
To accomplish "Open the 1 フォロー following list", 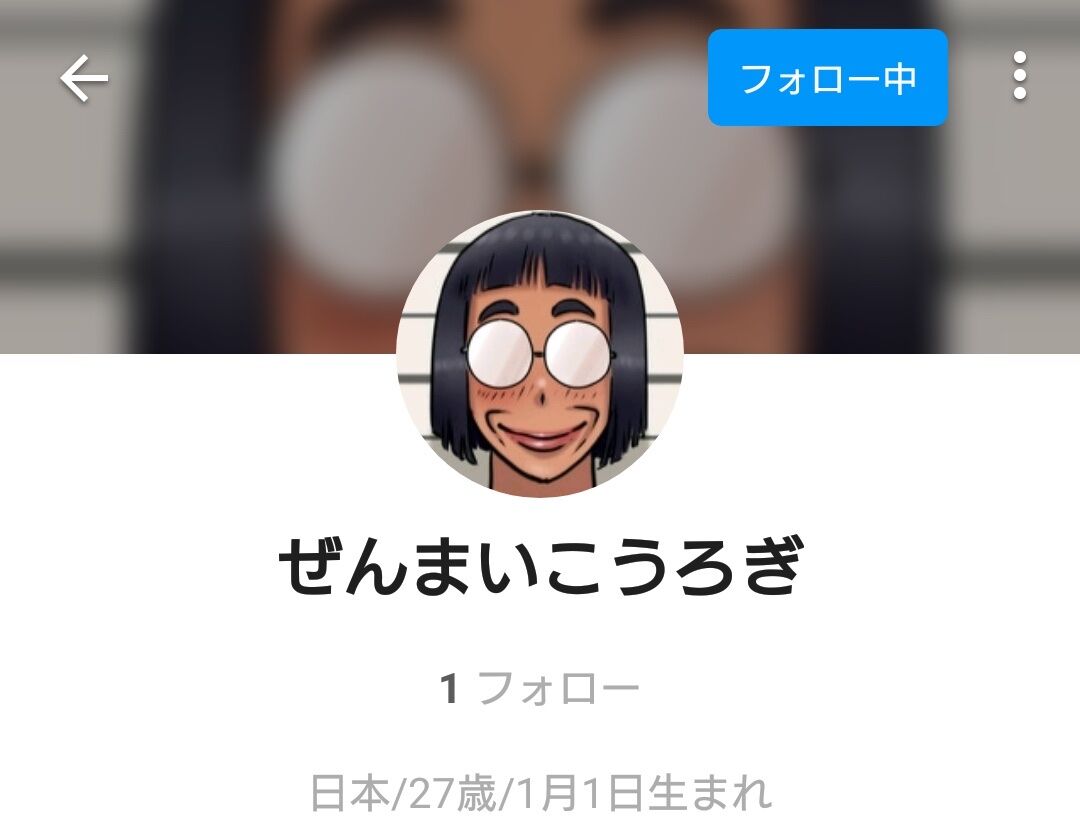I will 540,689.
